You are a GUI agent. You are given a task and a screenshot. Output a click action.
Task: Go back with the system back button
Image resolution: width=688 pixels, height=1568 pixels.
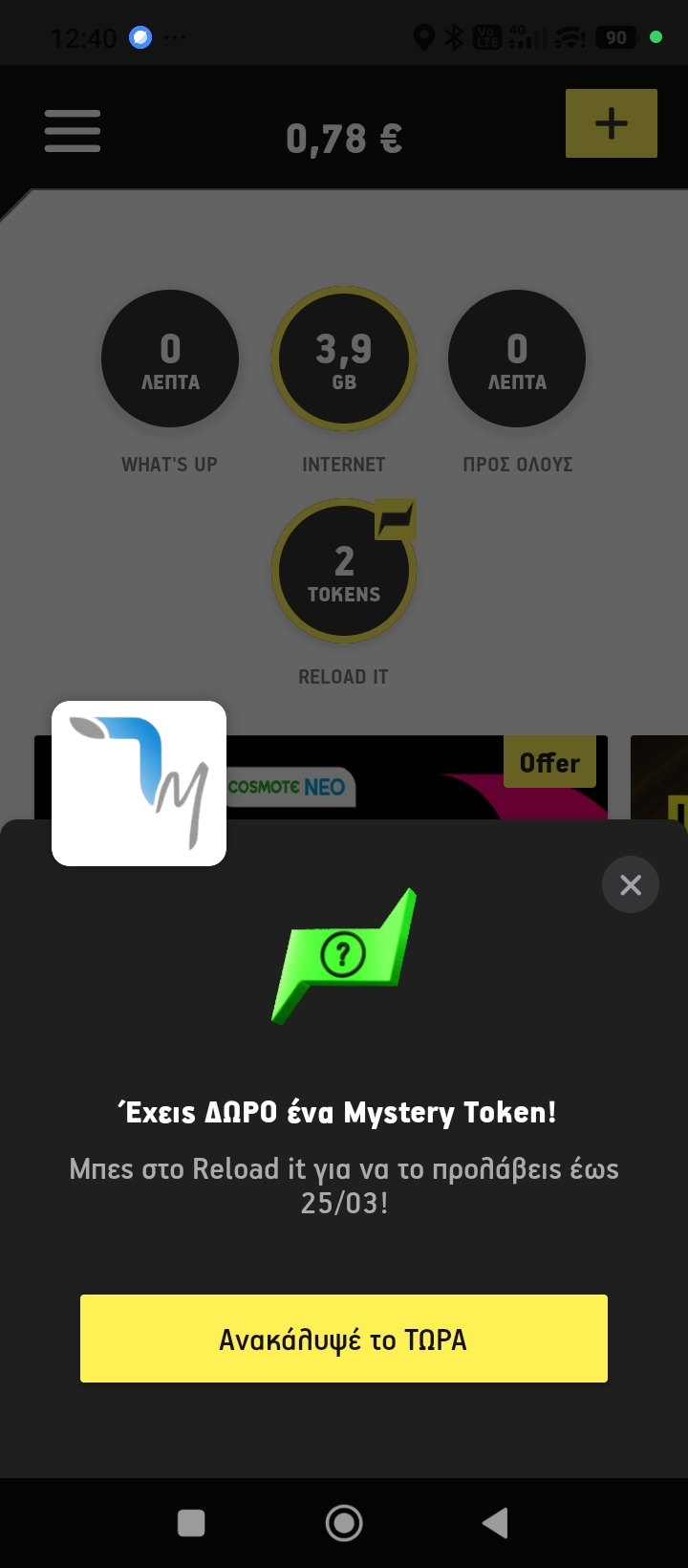pos(495,1523)
